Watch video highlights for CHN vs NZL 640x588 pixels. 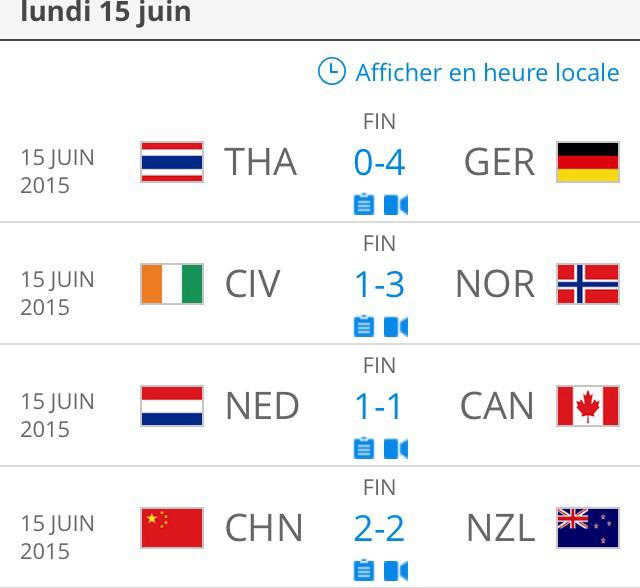click(x=396, y=571)
